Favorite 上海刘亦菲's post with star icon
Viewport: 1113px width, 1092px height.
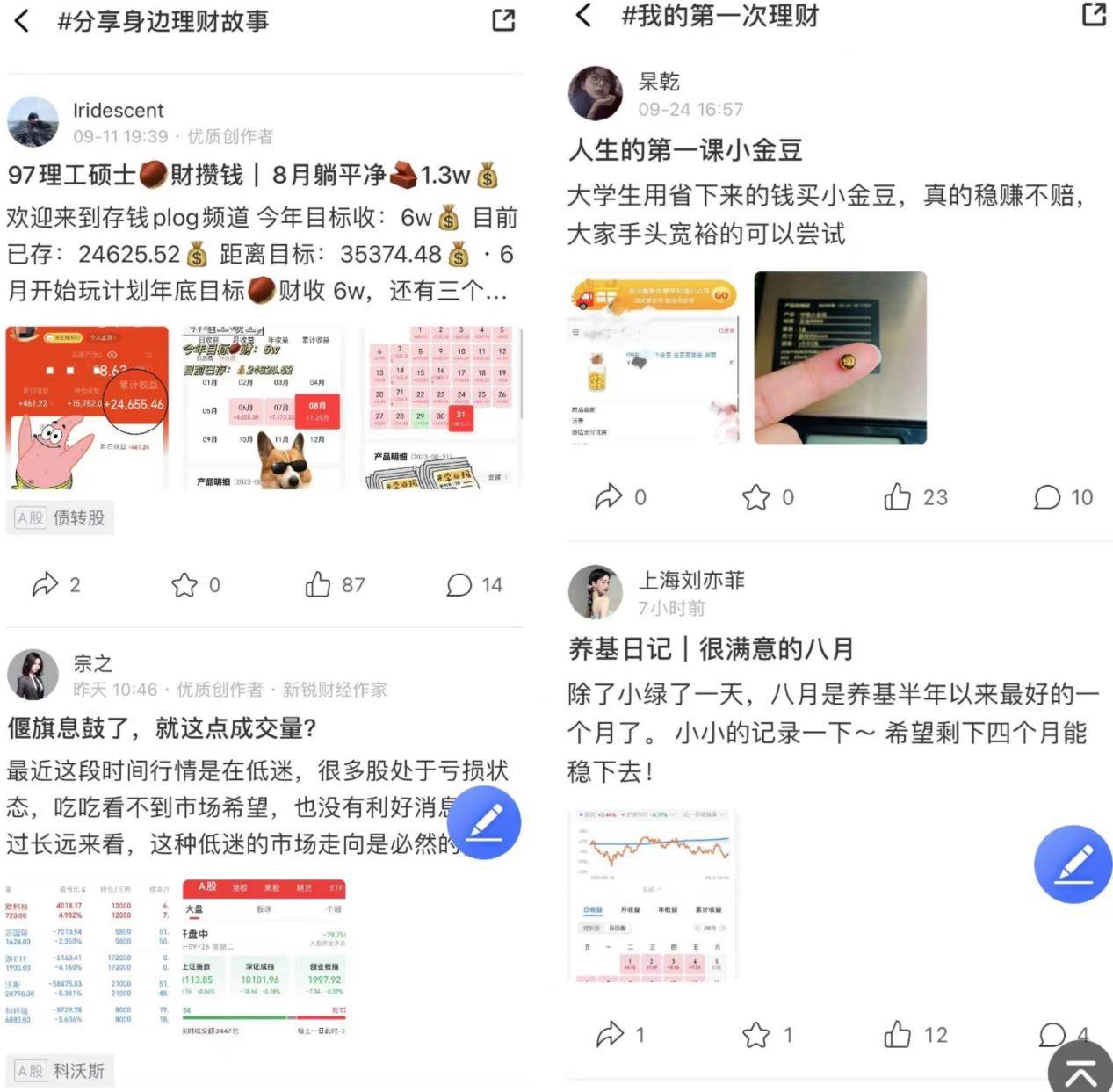pos(767,1035)
